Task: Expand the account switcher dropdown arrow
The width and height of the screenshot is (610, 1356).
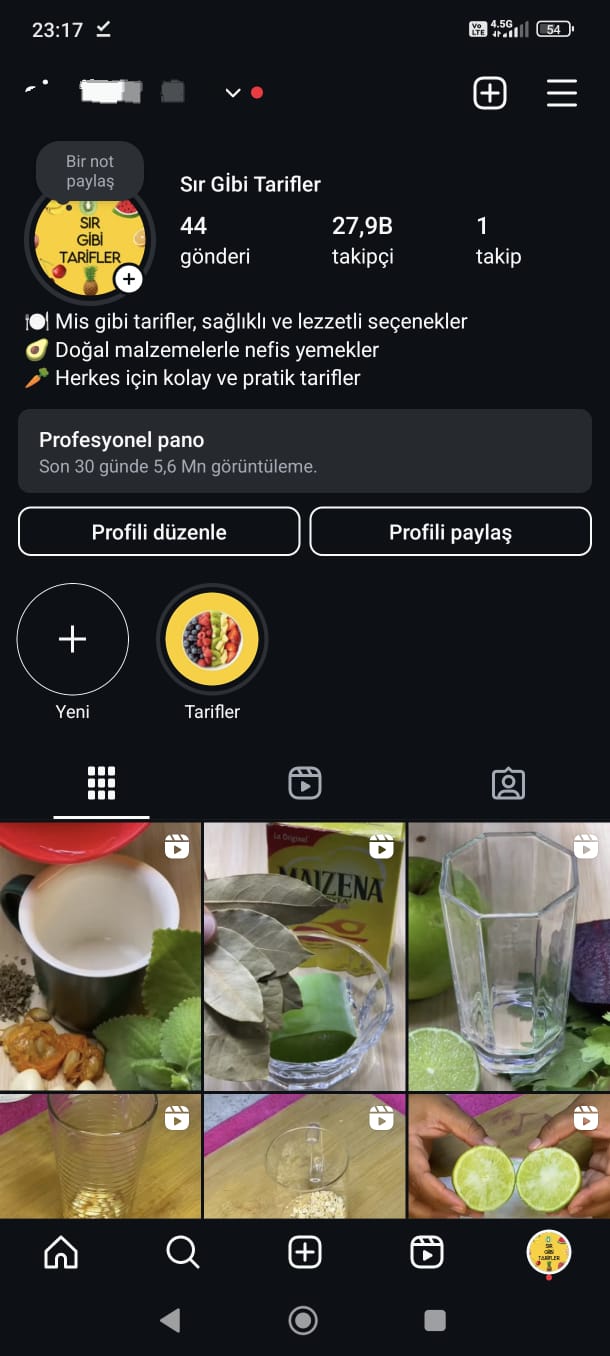Action: [233, 93]
